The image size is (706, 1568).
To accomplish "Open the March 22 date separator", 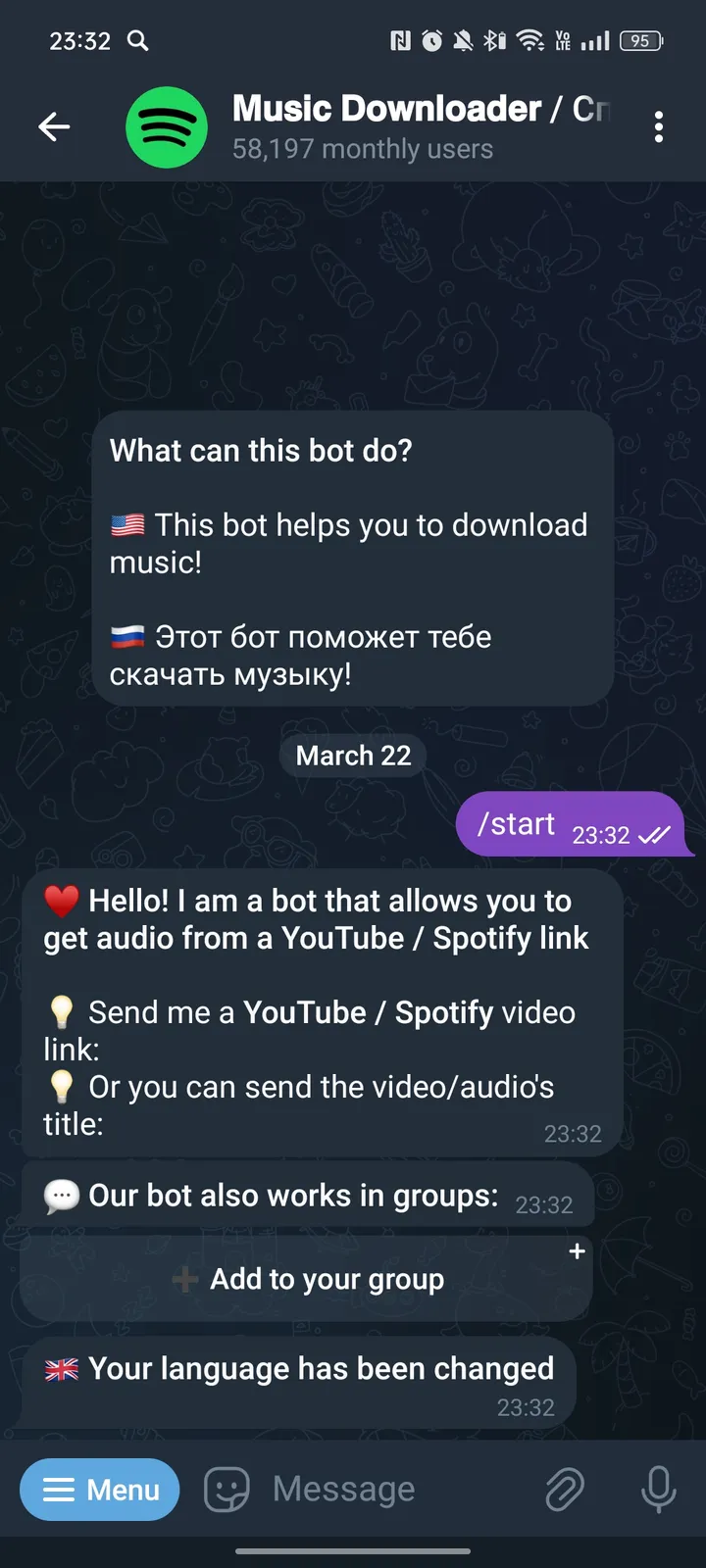I will coord(353,755).
